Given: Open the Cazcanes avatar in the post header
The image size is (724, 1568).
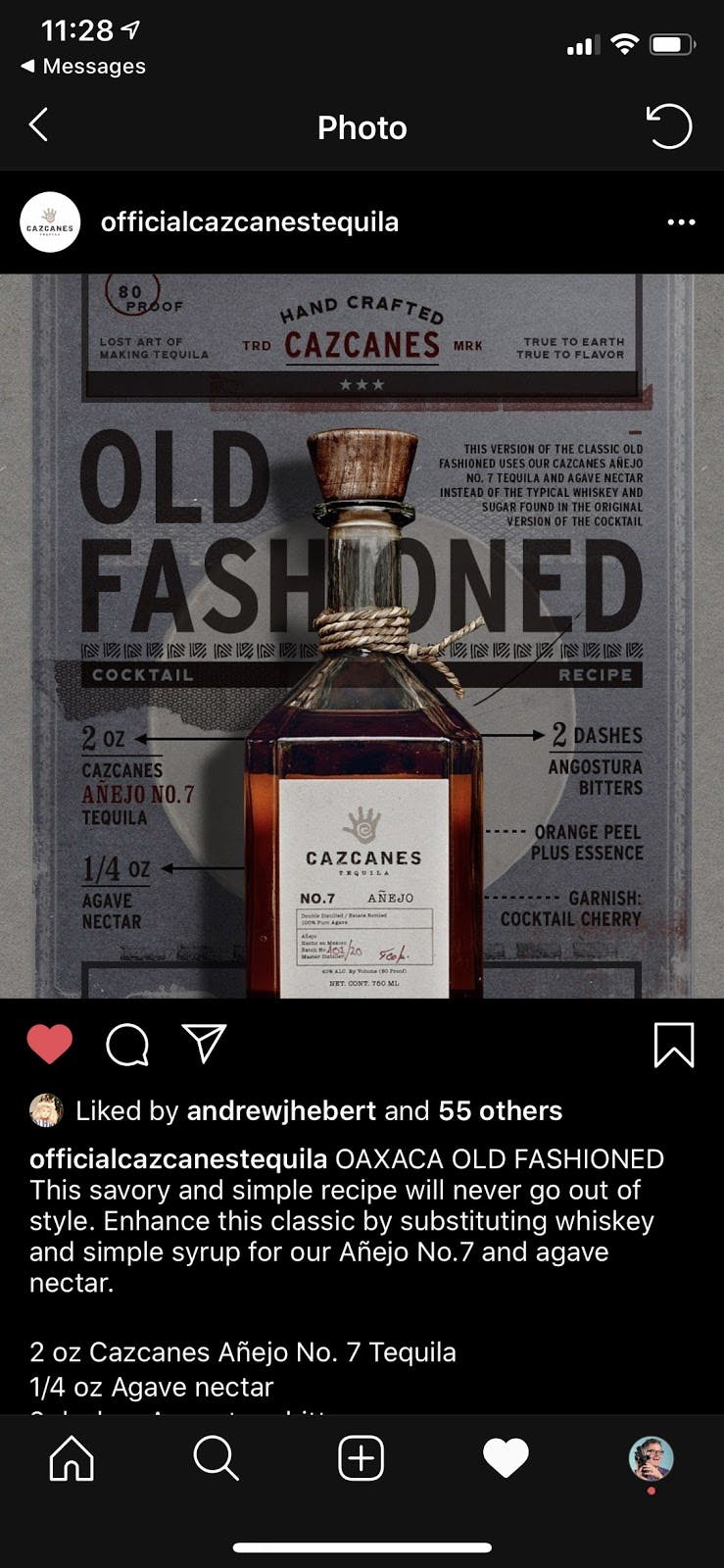Looking at the screenshot, I should click(50, 222).
